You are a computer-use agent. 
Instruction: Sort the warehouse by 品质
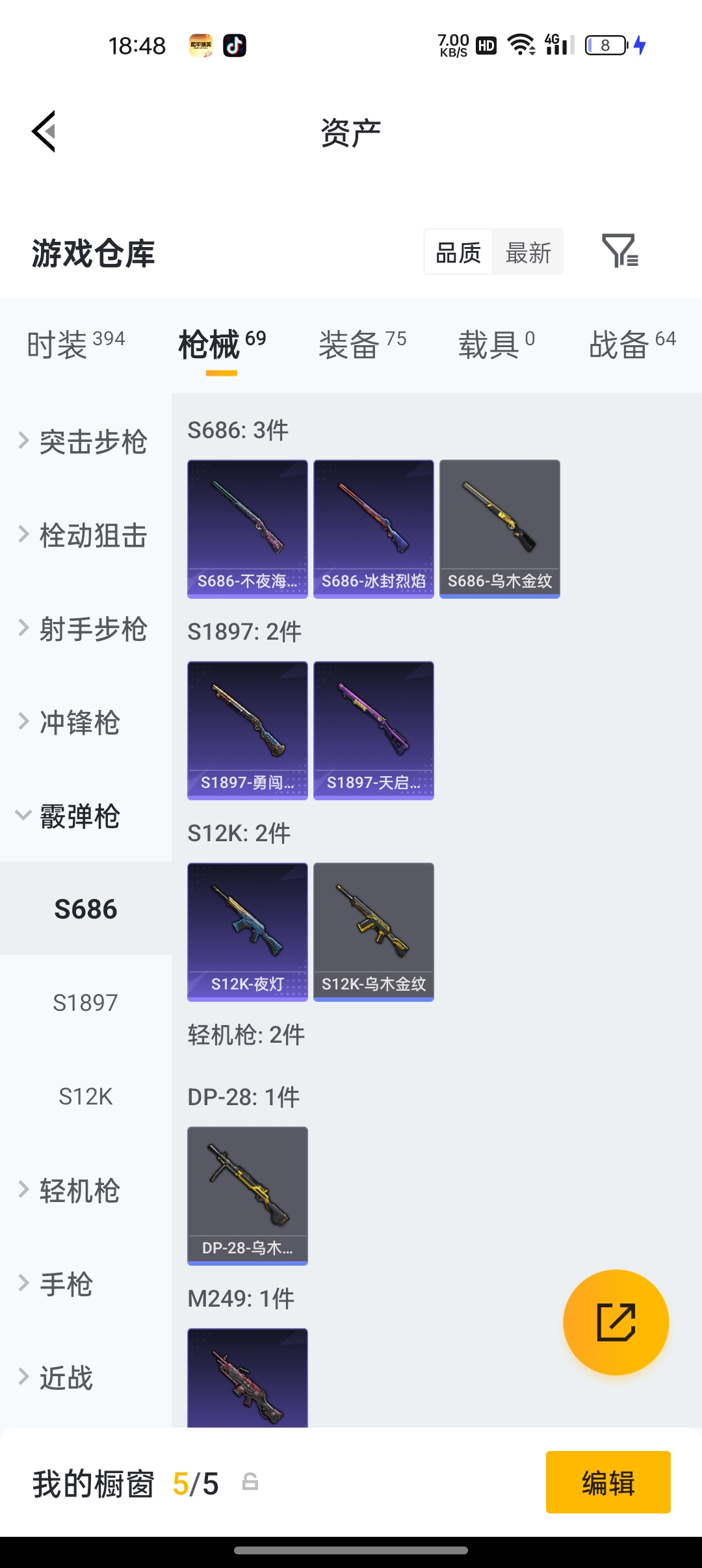[458, 252]
